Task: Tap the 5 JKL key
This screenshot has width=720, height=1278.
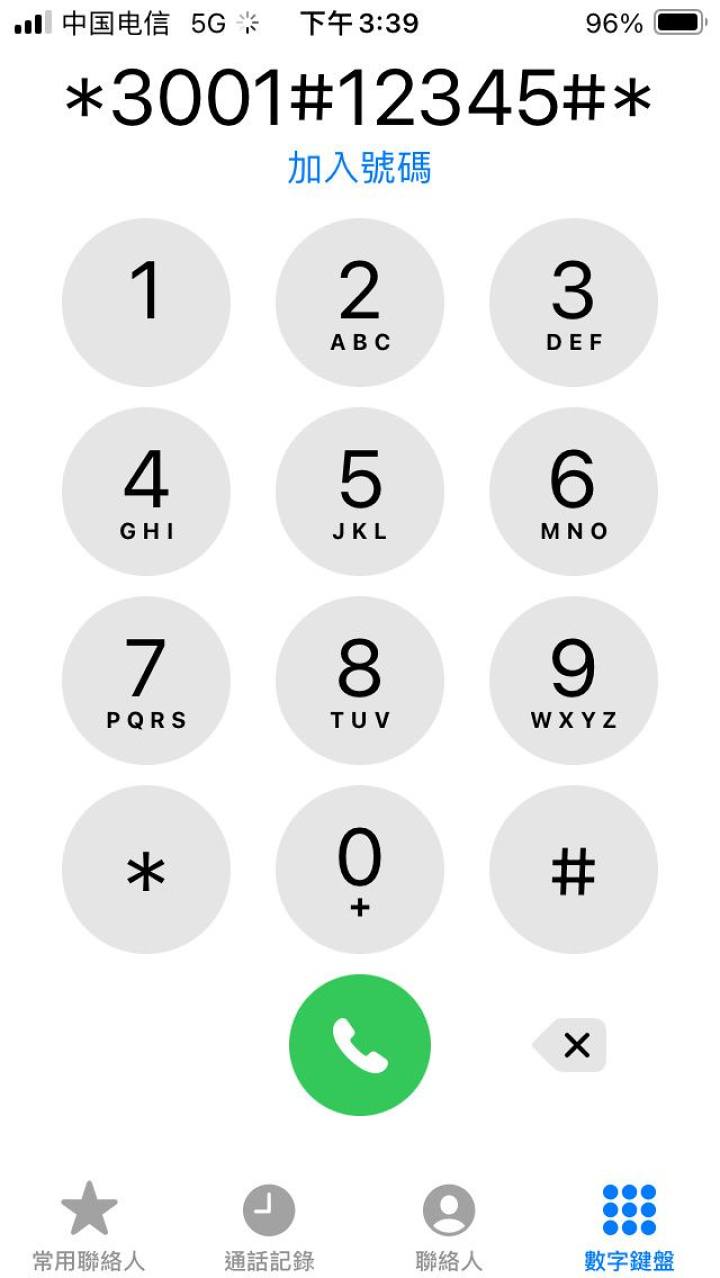Action: pyautogui.click(x=360, y=491)
